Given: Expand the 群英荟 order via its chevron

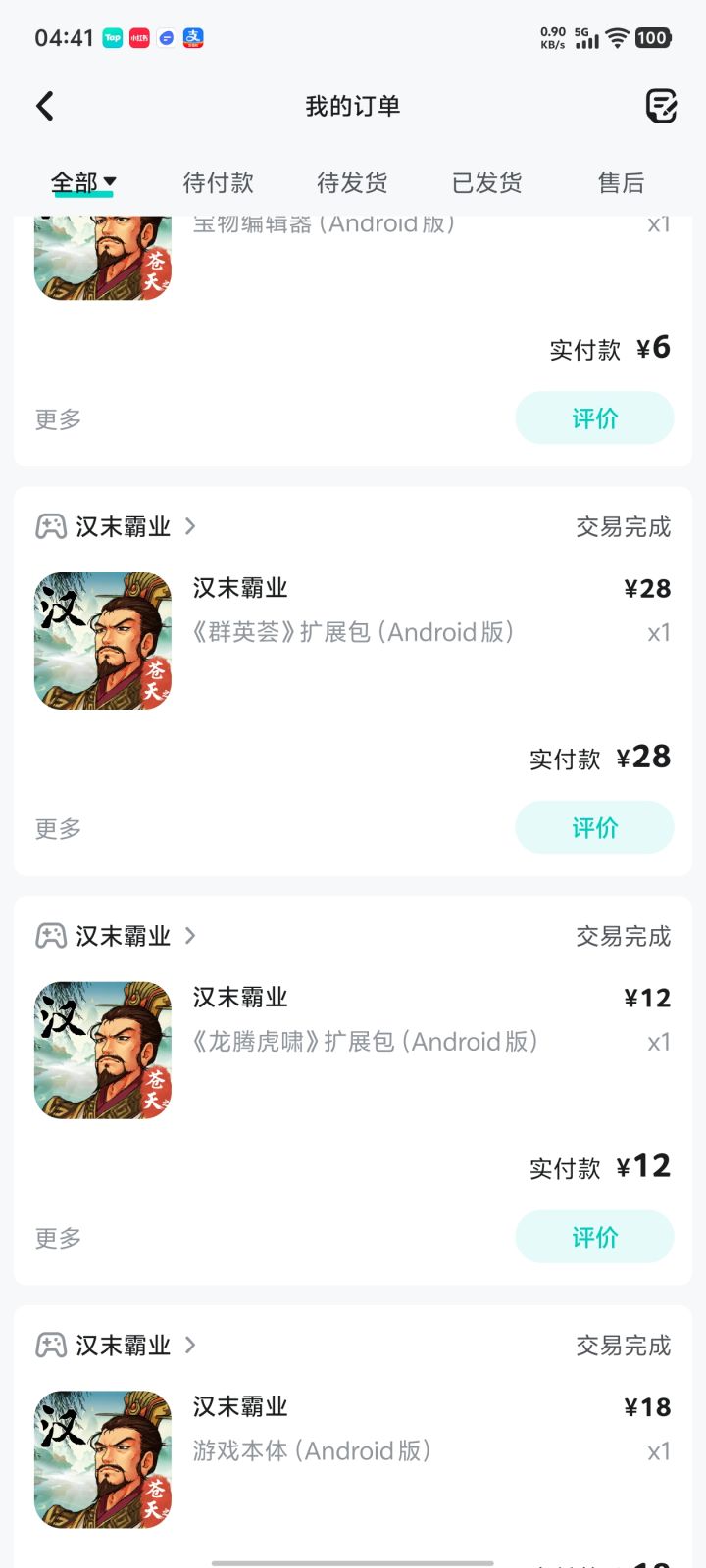Looking at the screenshot, I should click(x=190, y=526).
